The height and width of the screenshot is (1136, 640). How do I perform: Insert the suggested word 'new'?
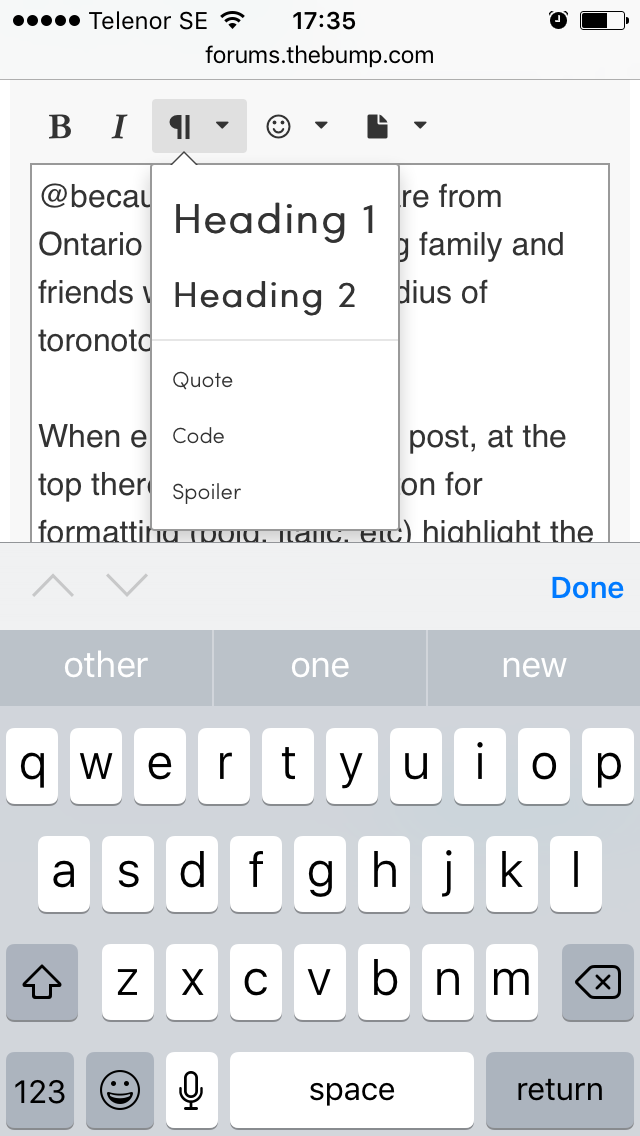coord(534,667)
